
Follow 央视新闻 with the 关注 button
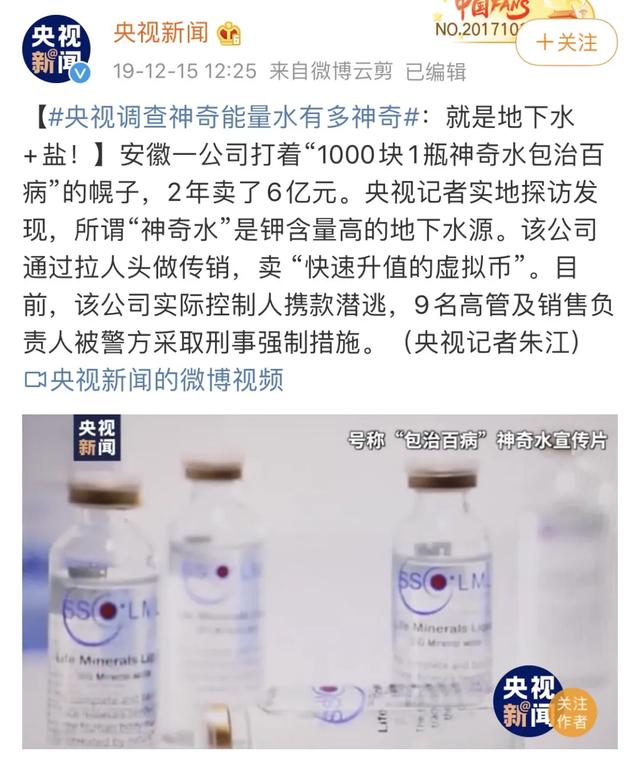(565, 43)
